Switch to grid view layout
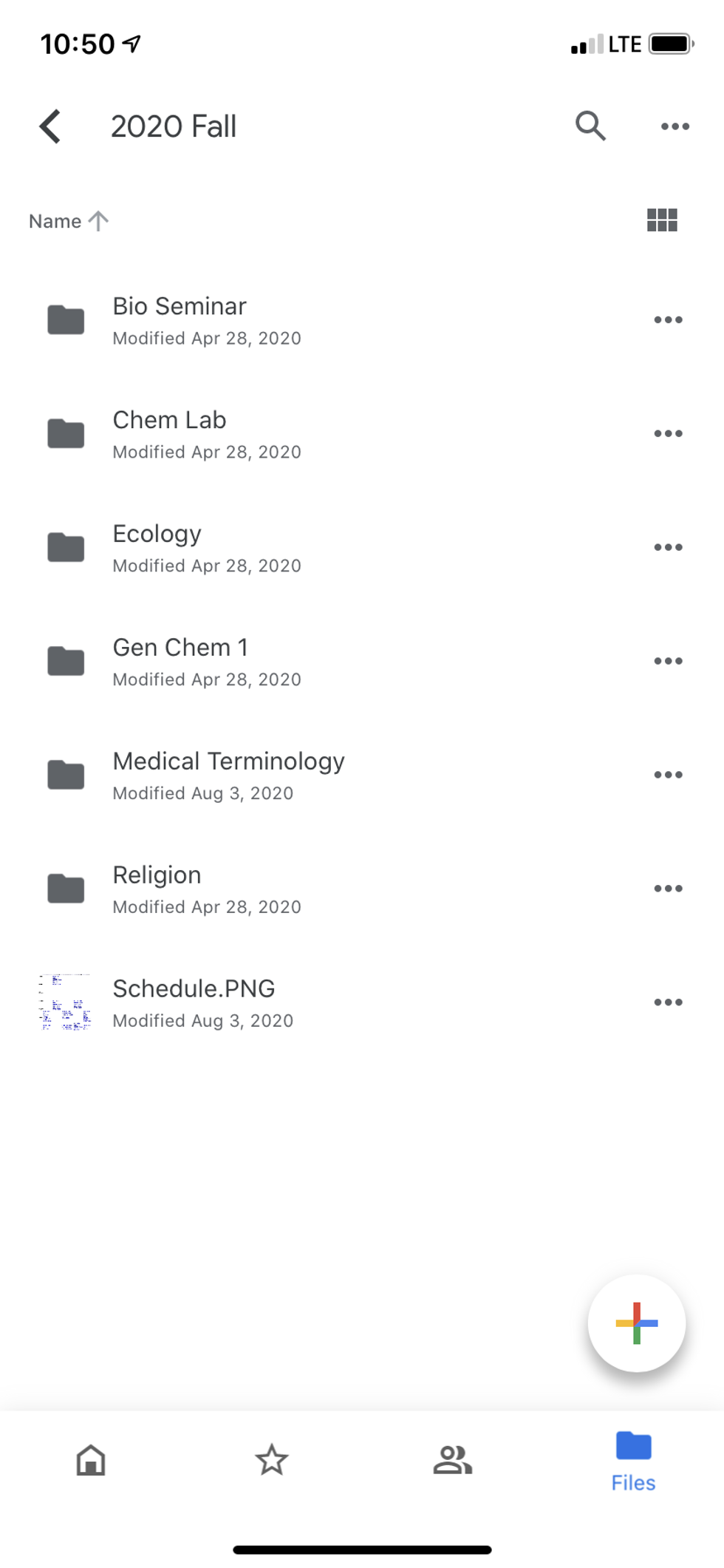Viewport: 724px width, 1568px height. click(x=662, y=220)
